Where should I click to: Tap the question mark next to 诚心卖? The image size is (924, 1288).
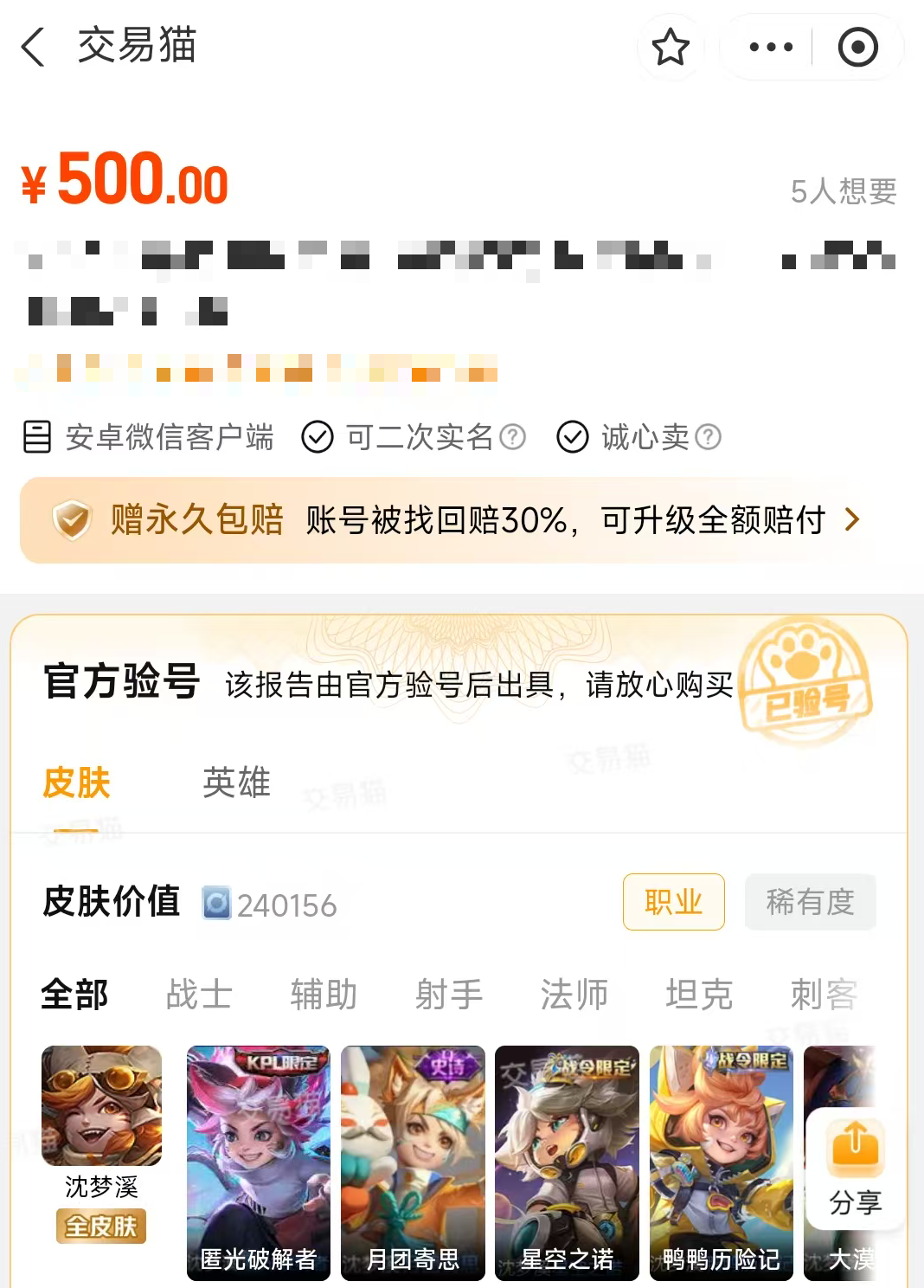(x=709, y=438)
